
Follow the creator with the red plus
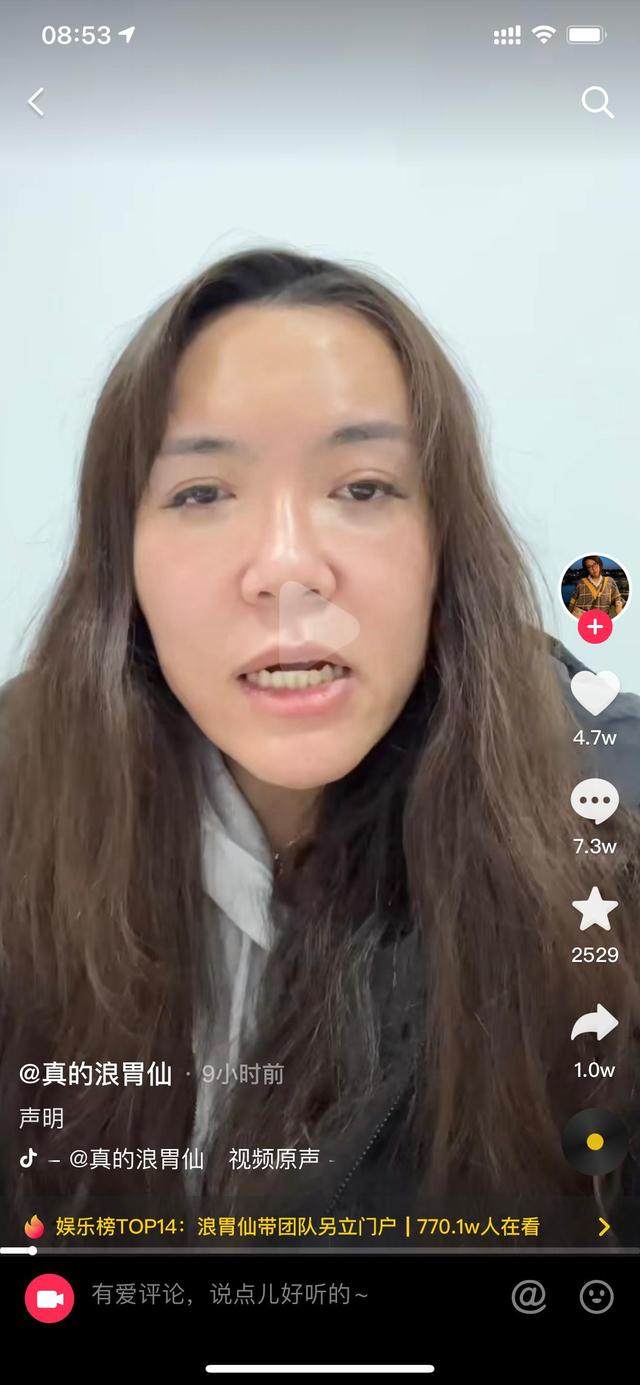(x=595, y=627)
